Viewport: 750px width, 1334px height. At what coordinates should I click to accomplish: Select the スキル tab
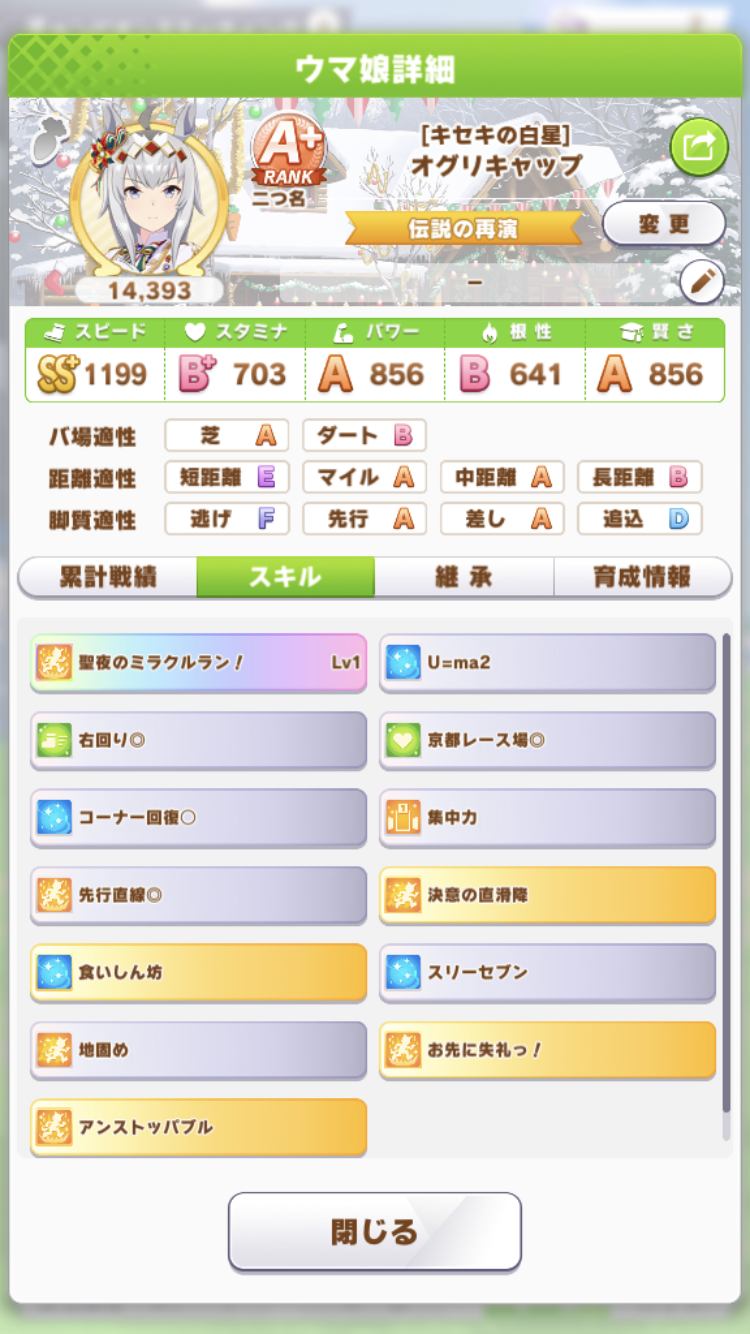click(x=285, y=577)
